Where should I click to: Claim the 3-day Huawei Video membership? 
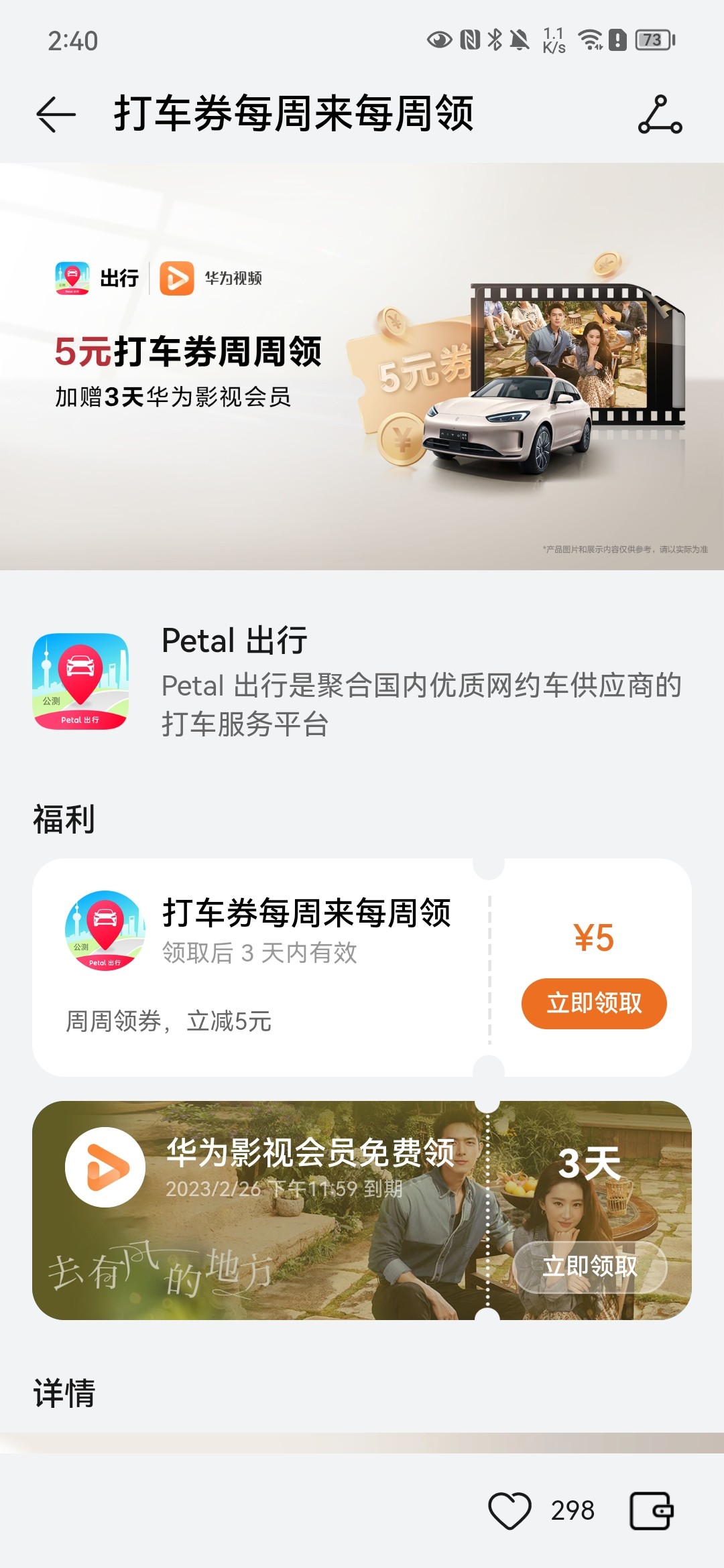click(x=590, y=1266)
